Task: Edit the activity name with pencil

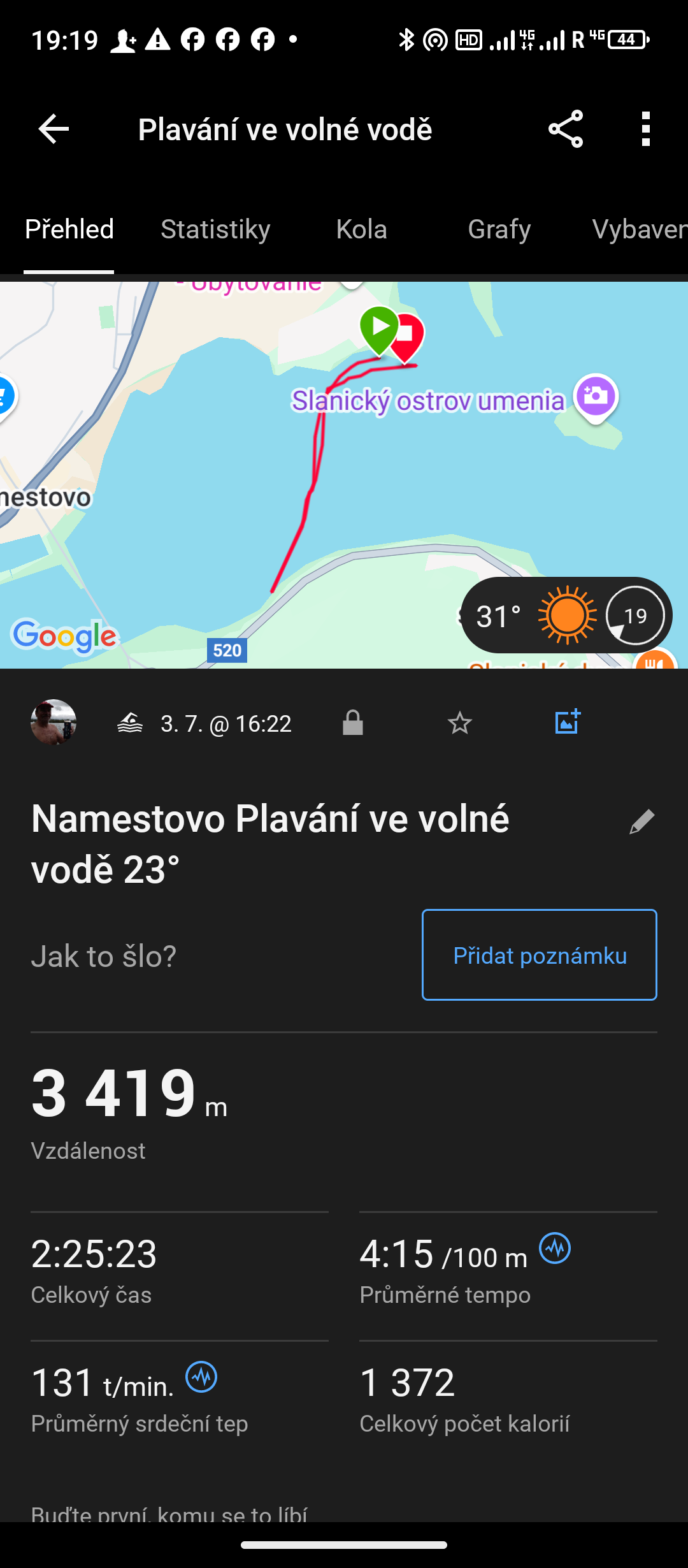Action: pyautogui.click(x=641, y=822)
